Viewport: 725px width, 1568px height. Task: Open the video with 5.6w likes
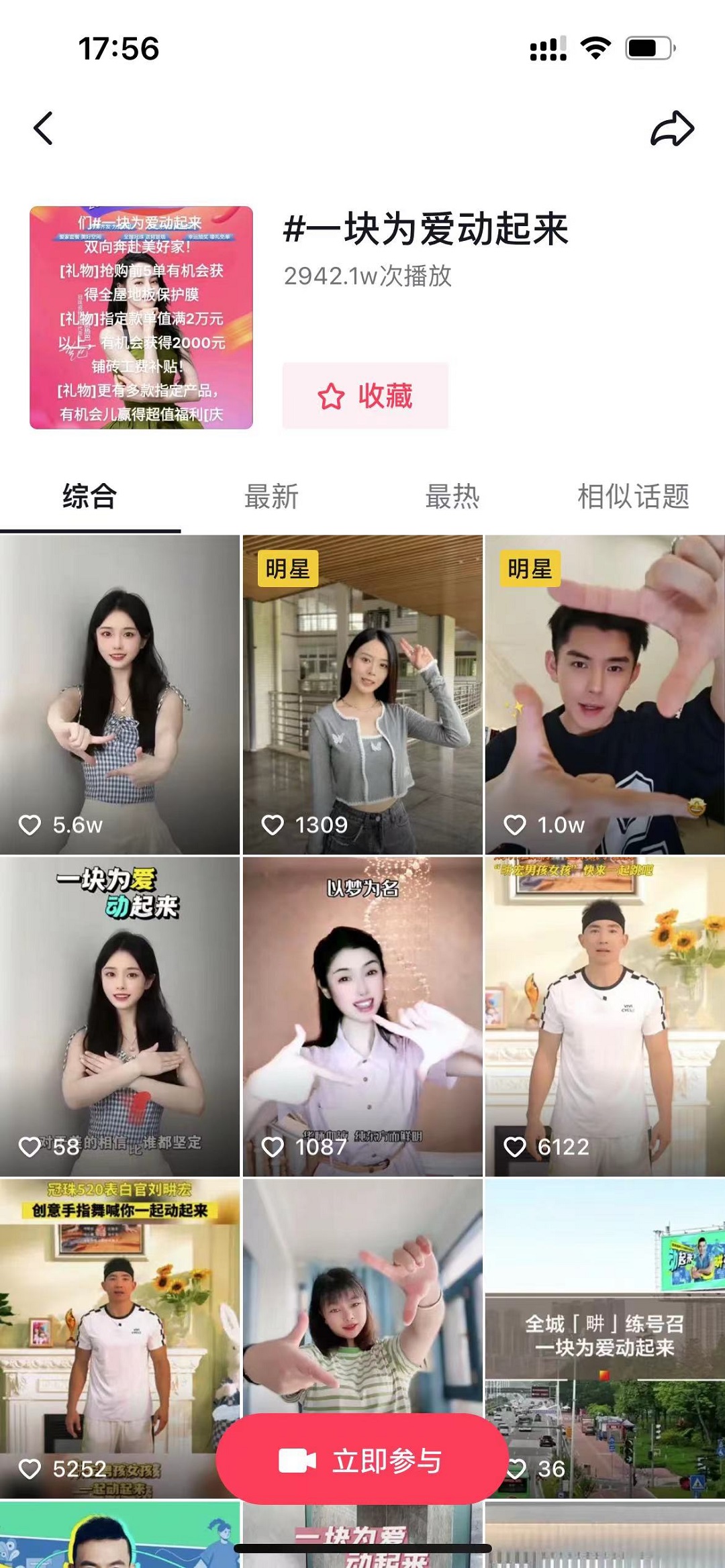coord(119,694)
